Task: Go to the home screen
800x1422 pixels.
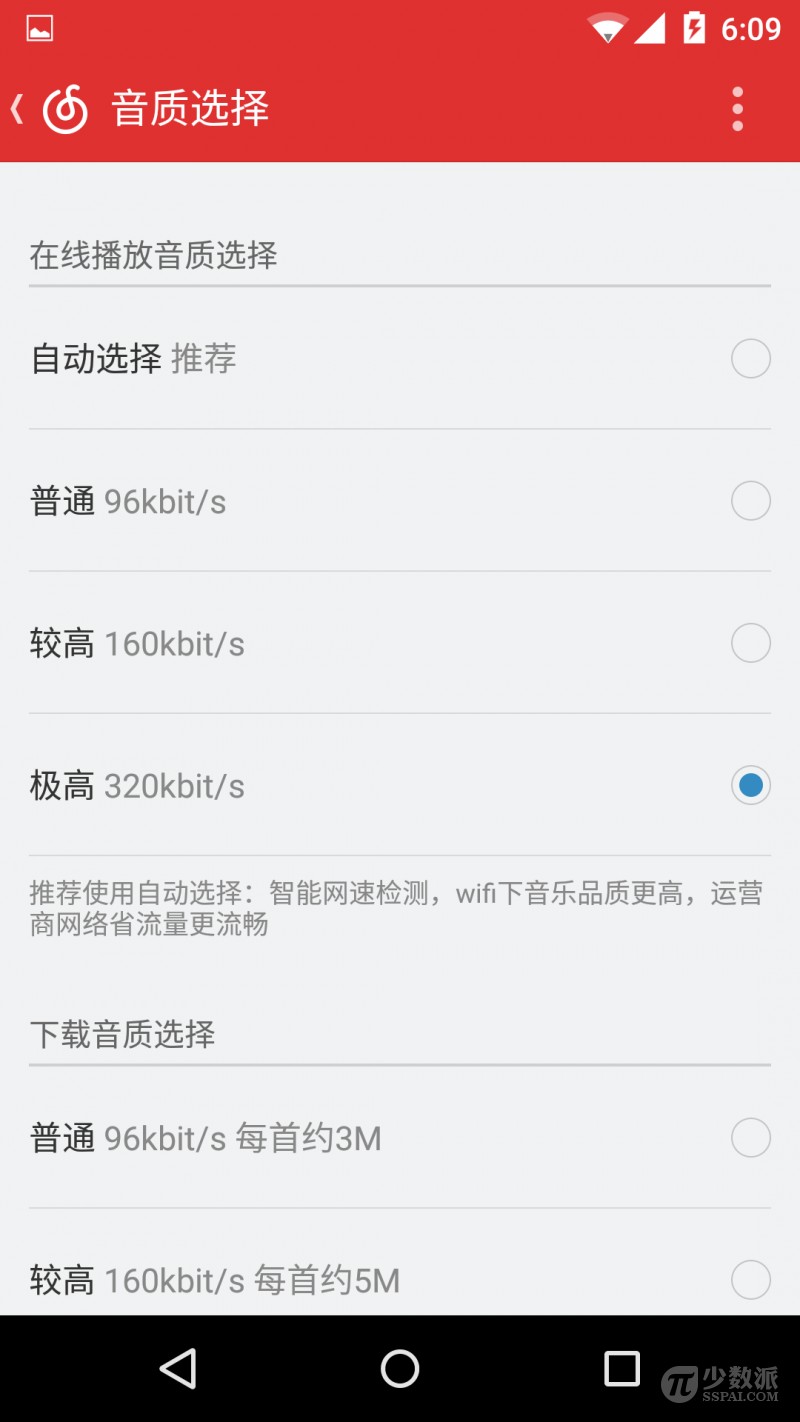Action: pyautogui.click(x=400, y=1368)
